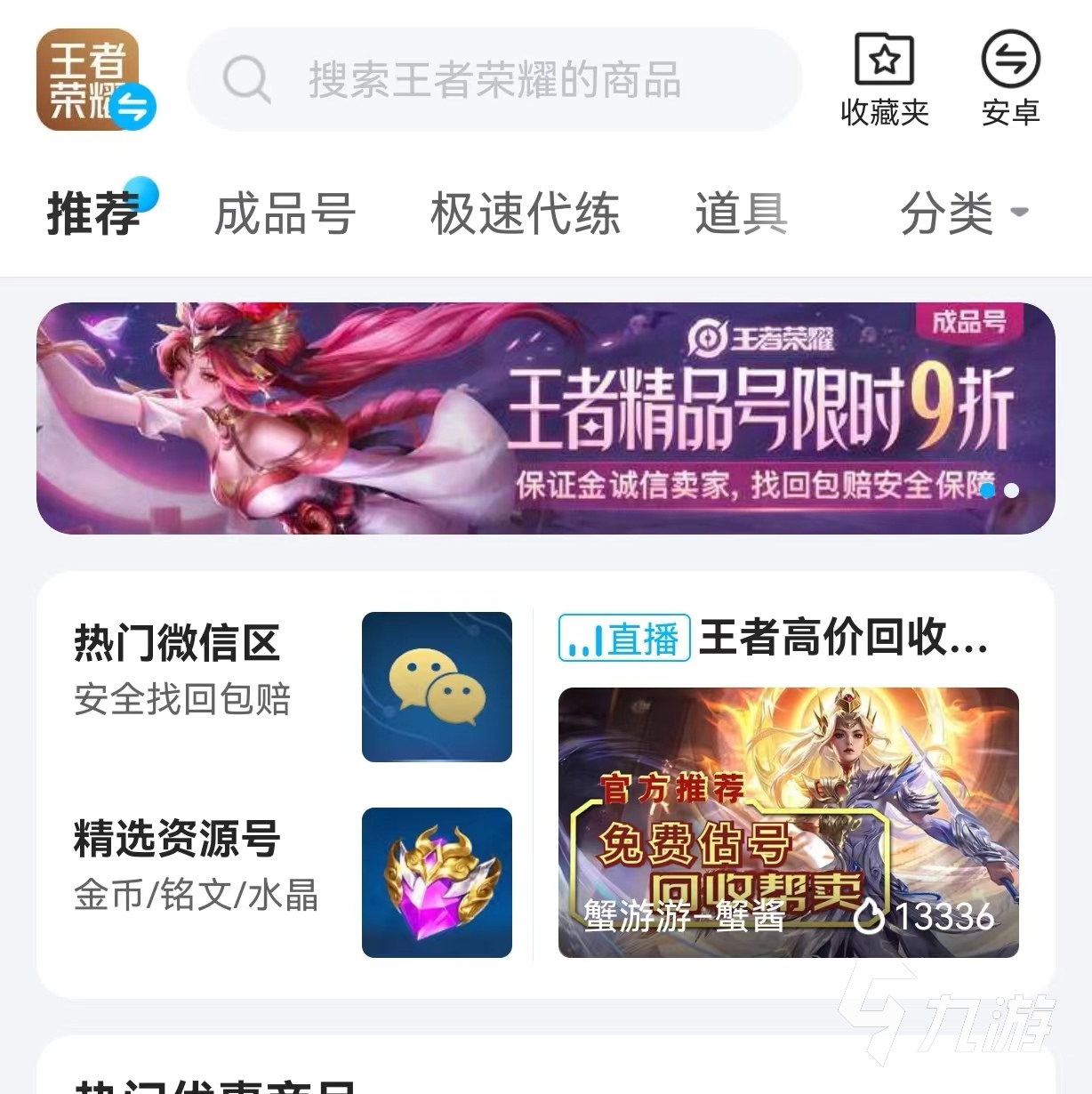Watch the 王者高价回收 live stream
The image size is (1092, 1094).
(788, 821)
